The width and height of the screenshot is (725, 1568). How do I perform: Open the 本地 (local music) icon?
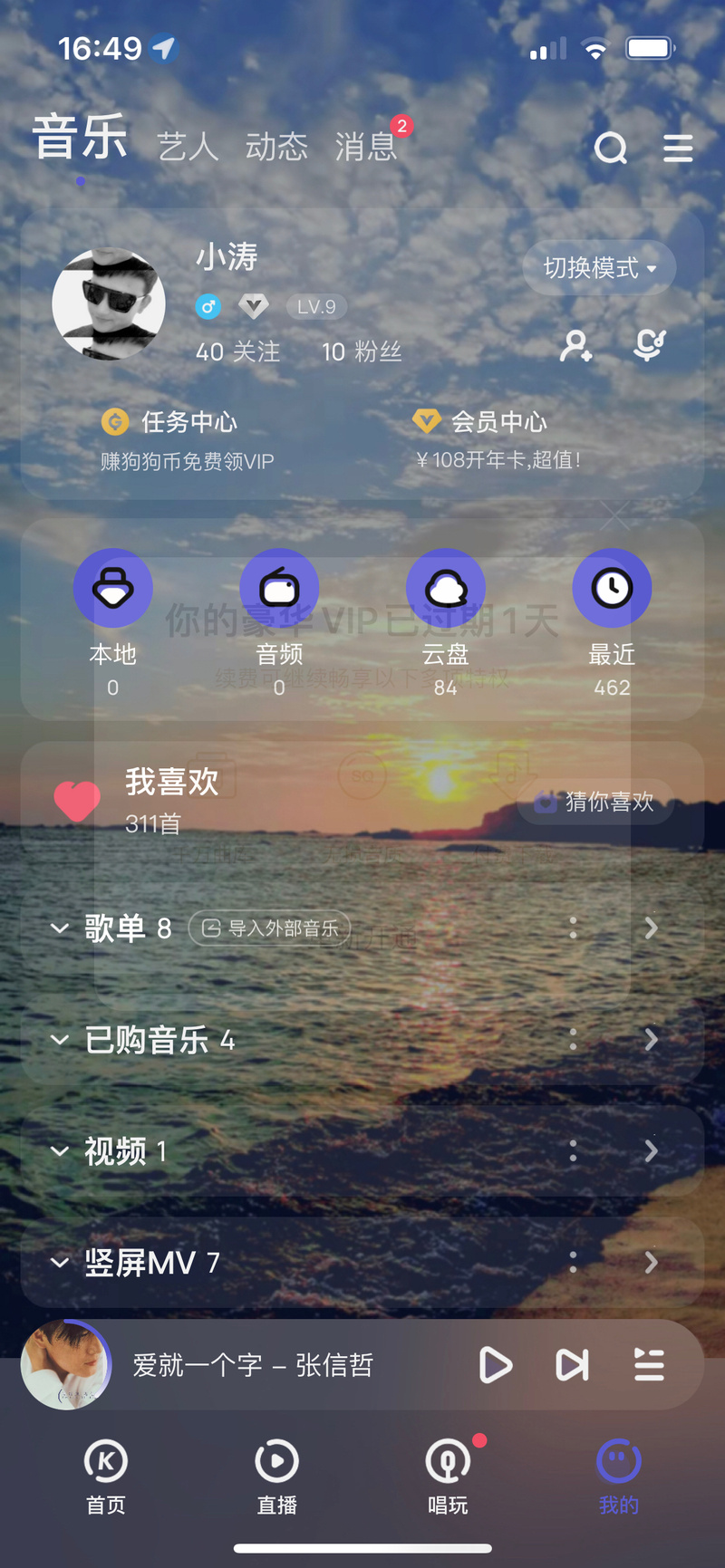pos(112,587)
